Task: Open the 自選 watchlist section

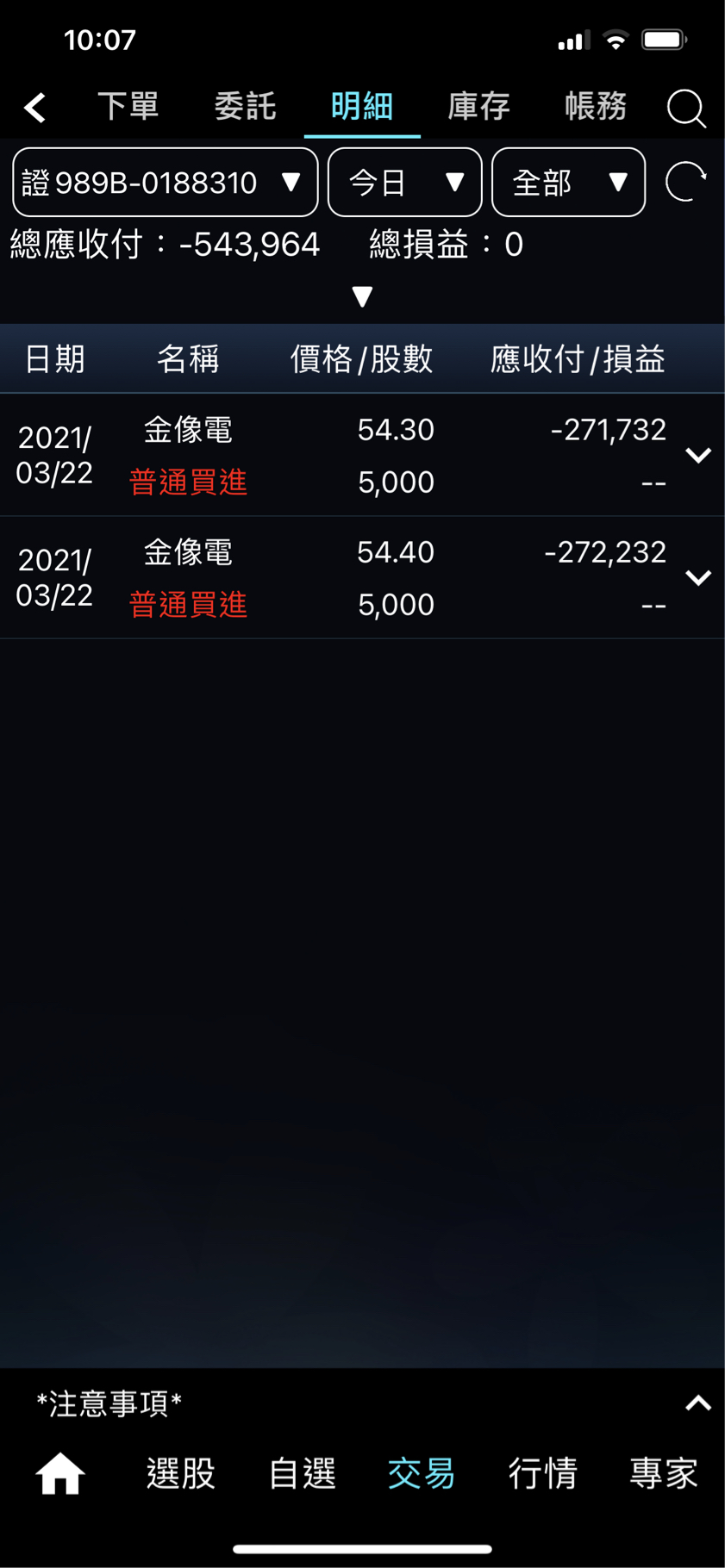Action: click(x=302, y=1473)
